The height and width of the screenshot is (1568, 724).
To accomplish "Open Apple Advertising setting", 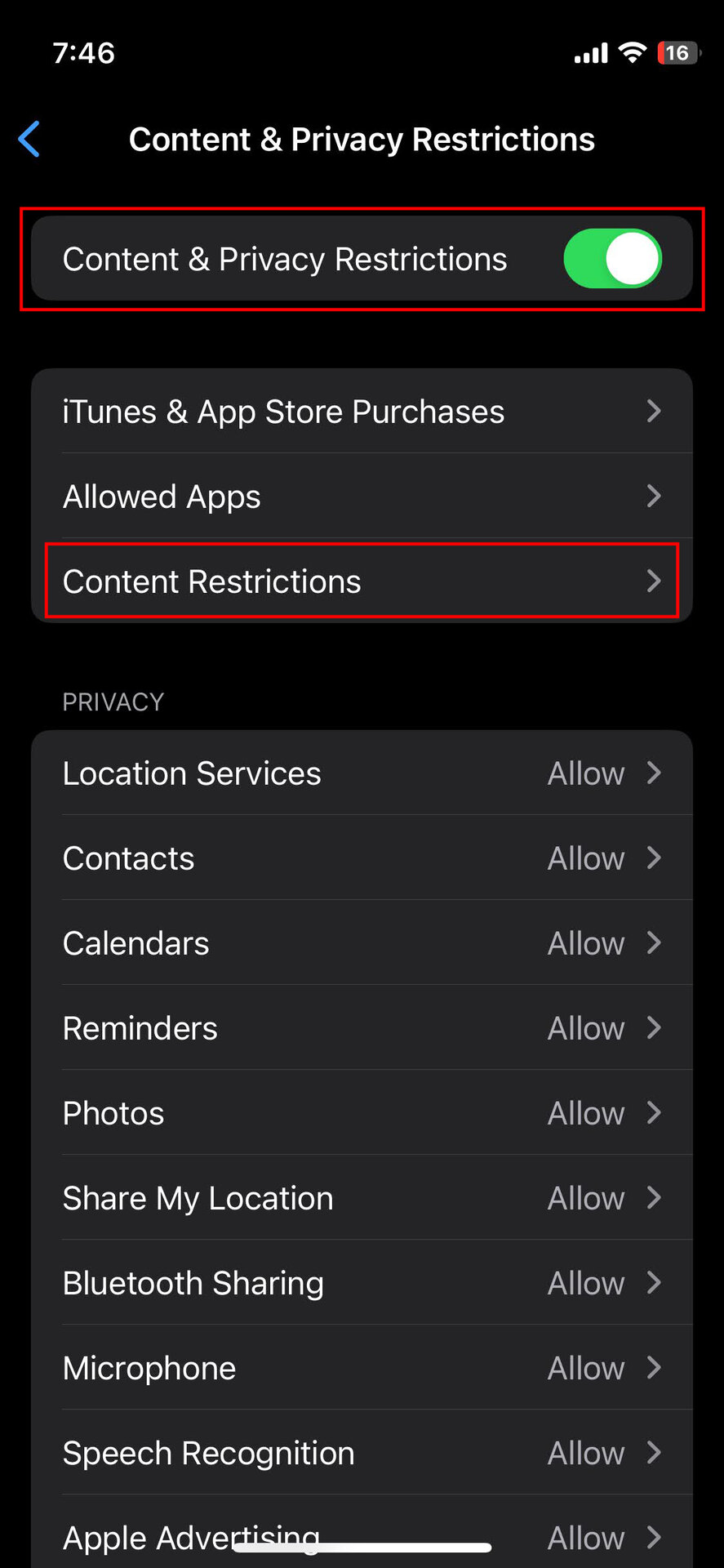I will (362, 1532).
